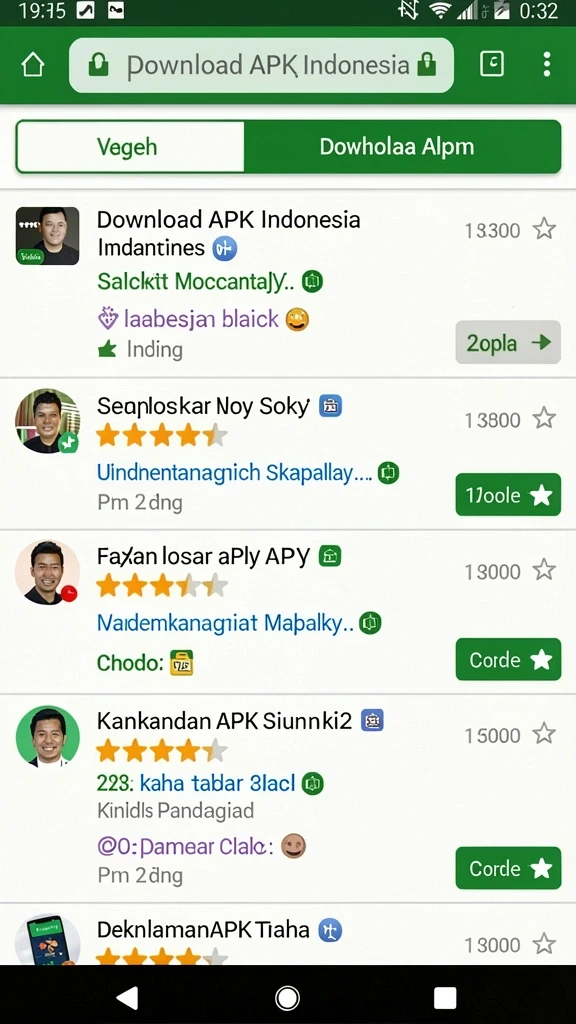Star the Kankandan APK Siunnki2 entry
576x1024 pixels.
tap(544, 734)
